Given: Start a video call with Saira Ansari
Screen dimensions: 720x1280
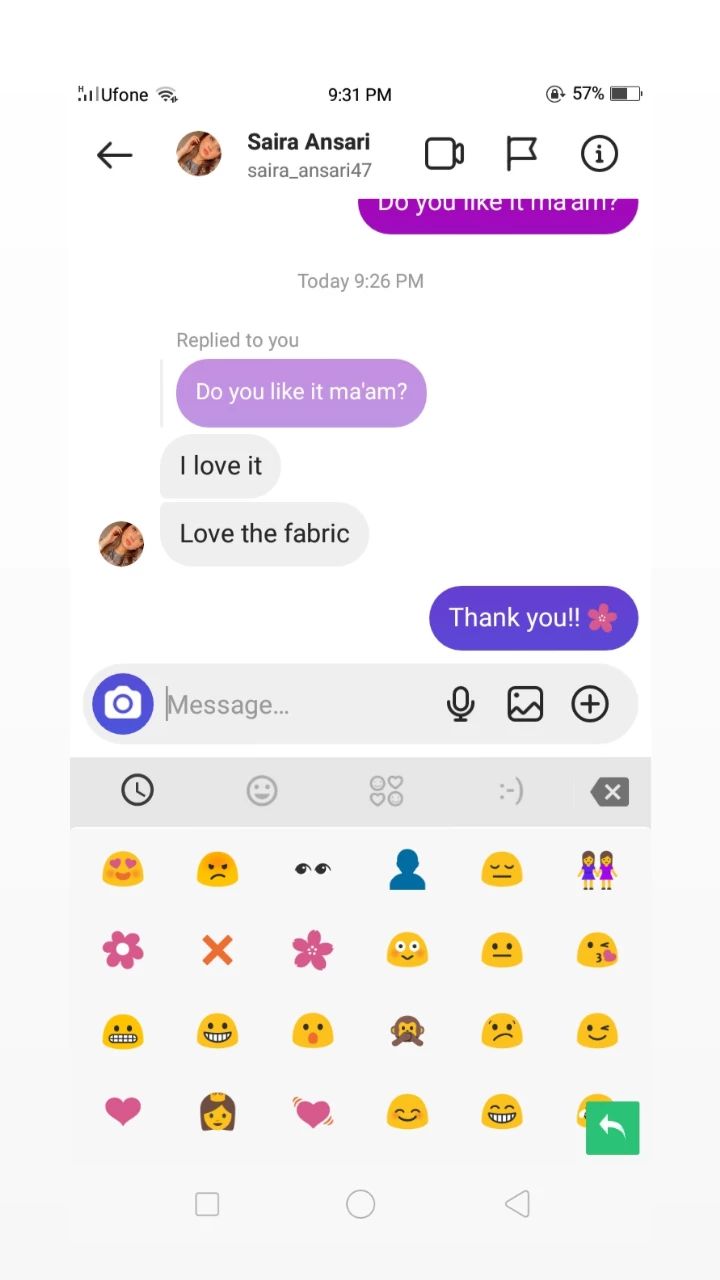Looking at the screenshot, I should pyautogui.click(x=444, y=154).
